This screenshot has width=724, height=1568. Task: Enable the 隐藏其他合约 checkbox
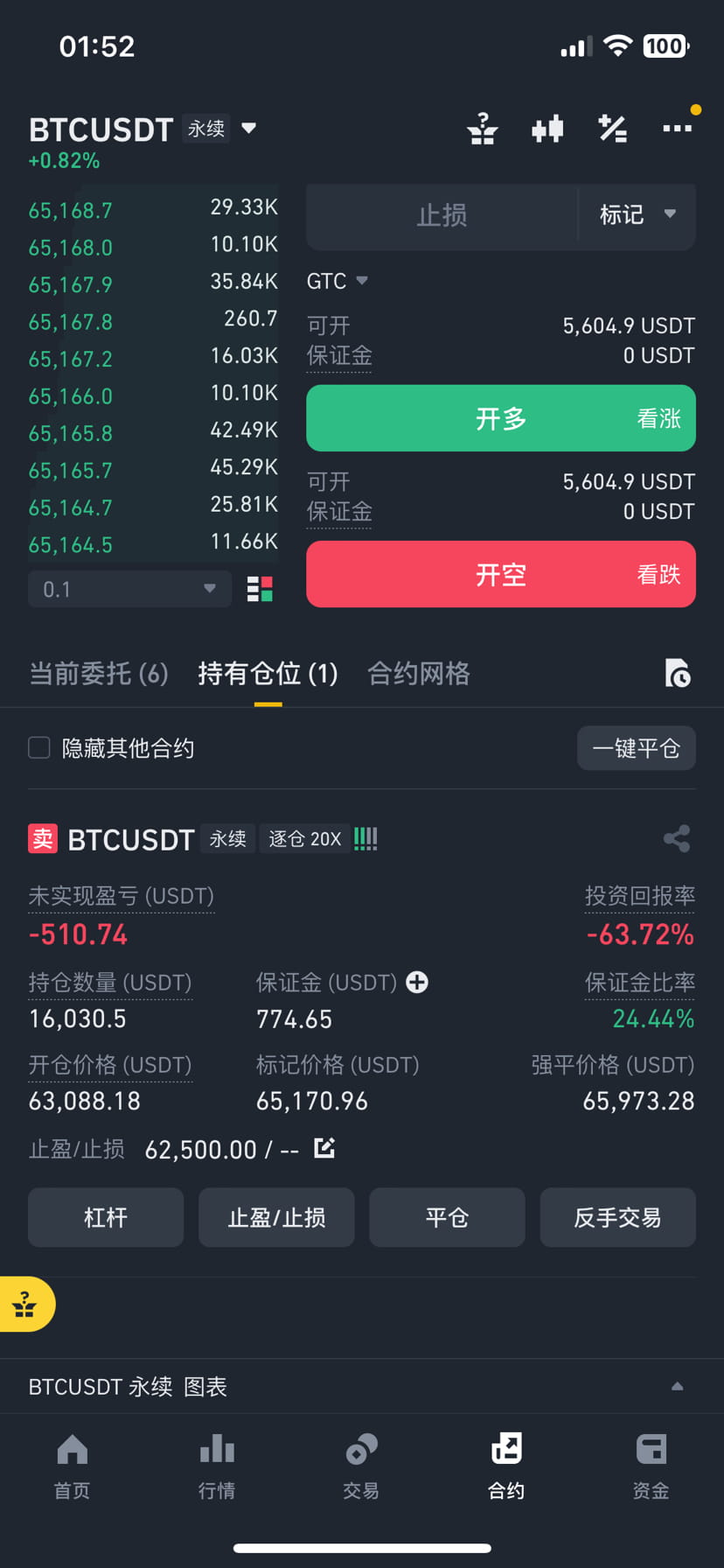pos(38,748)
